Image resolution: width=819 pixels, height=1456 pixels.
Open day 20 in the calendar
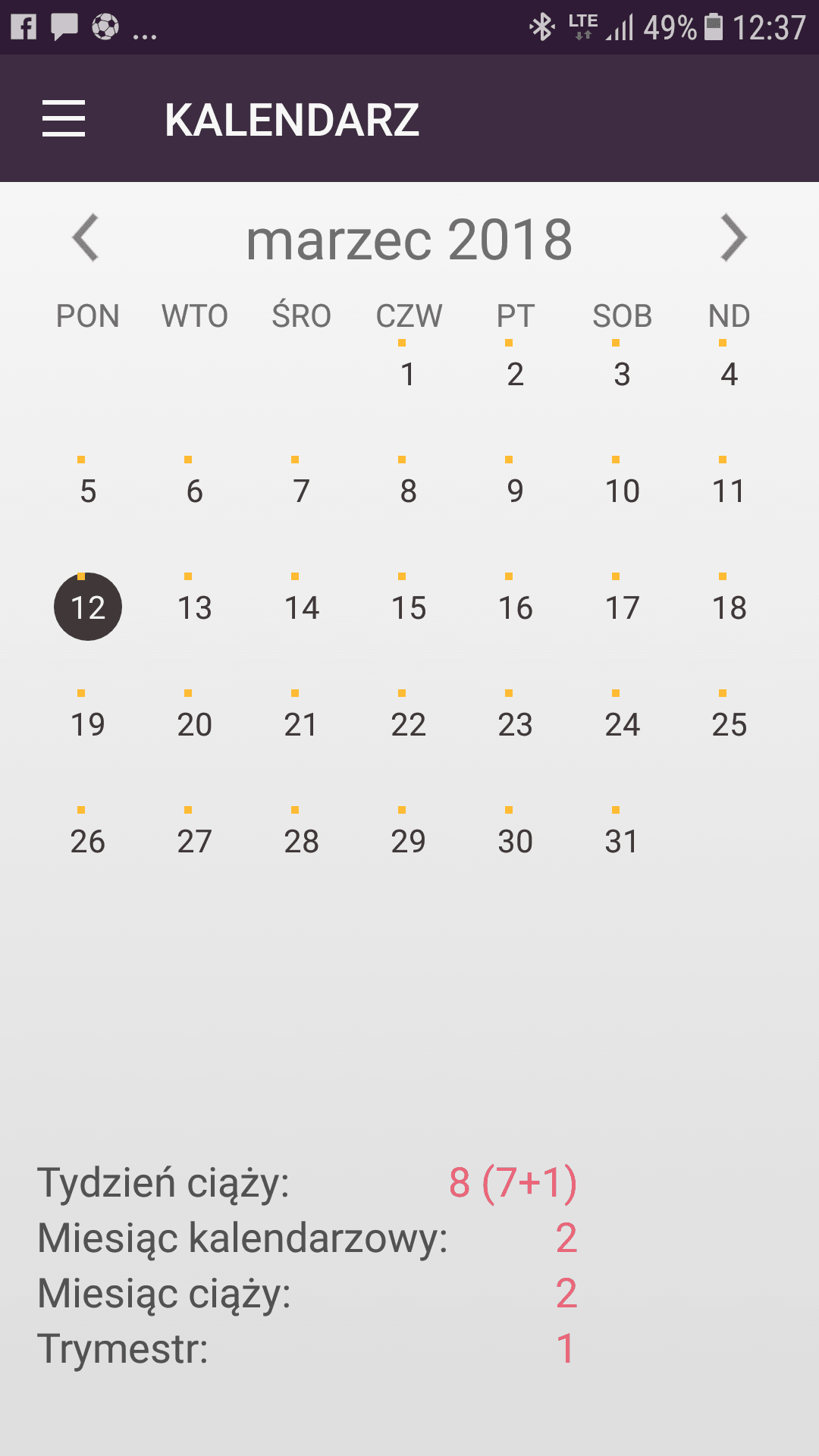(x=194, y=724)
